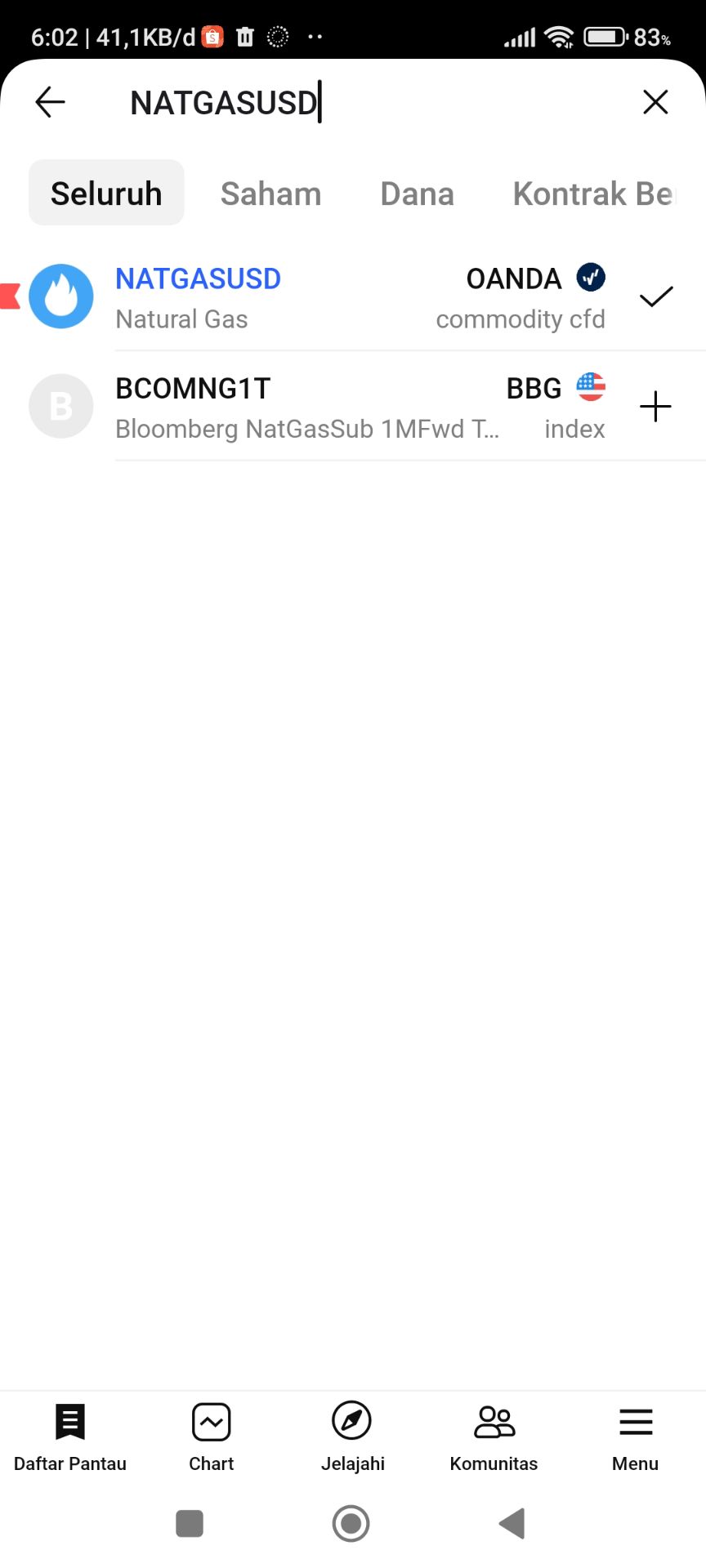This screenshot has height=1568, width=706.
Task: Go to the Chart tab
Action: [212, 1437]
